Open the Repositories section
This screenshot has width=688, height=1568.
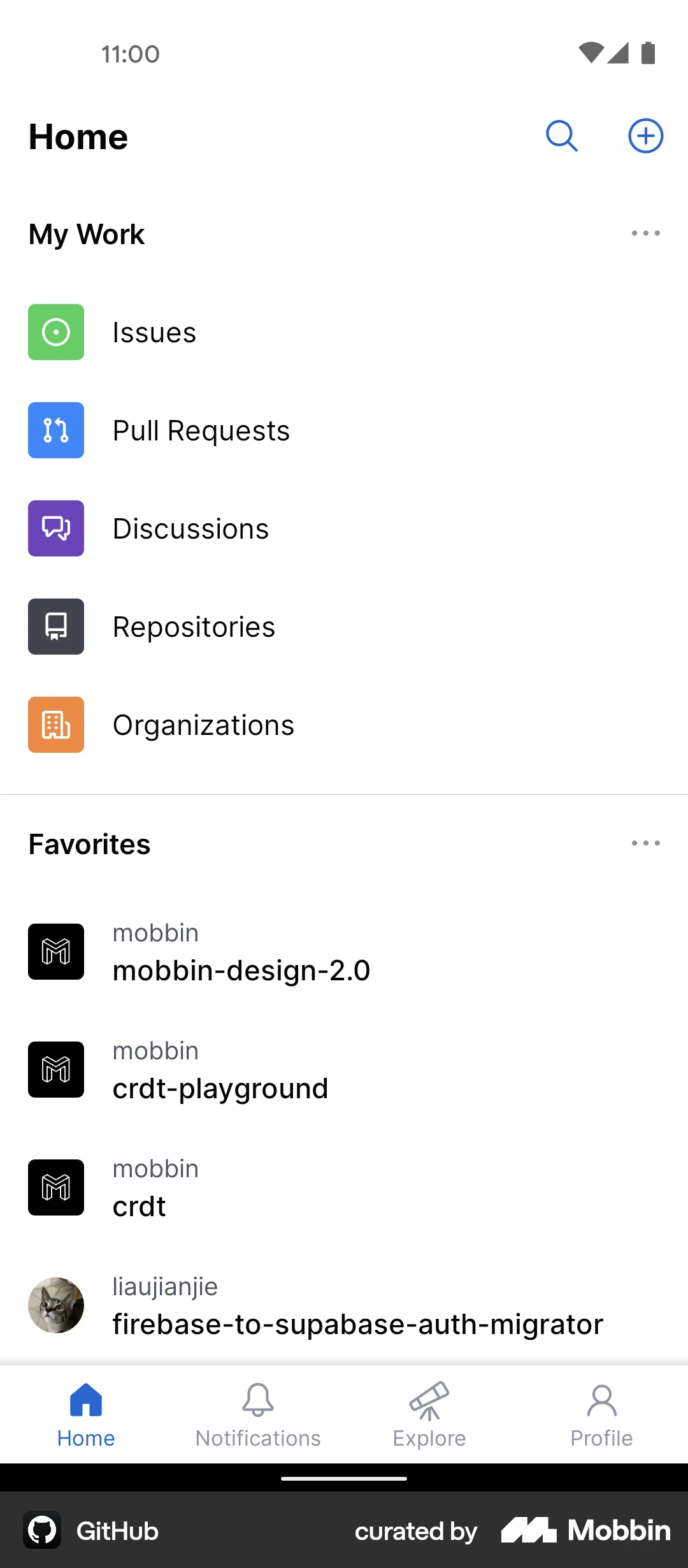click(x=194, y=627)
